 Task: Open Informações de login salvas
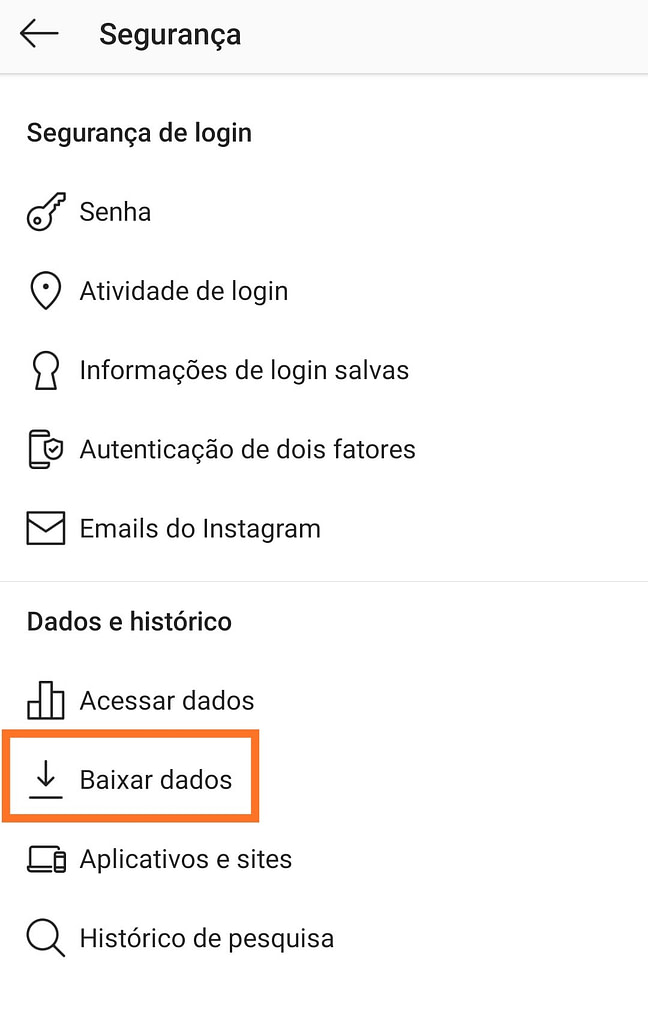(x=244, y=370)
